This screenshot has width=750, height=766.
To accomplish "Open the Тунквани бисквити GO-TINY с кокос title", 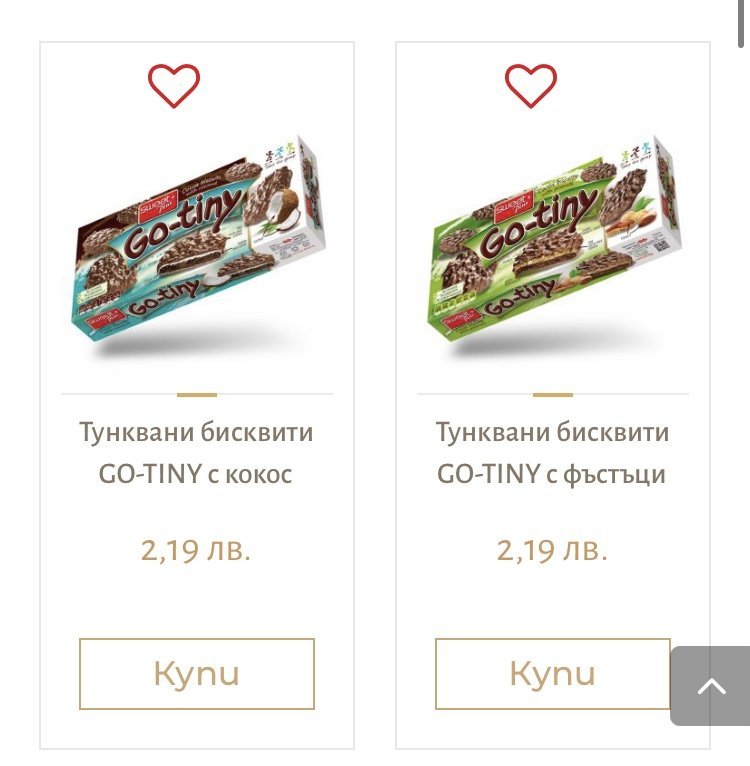I will point(196,453).
